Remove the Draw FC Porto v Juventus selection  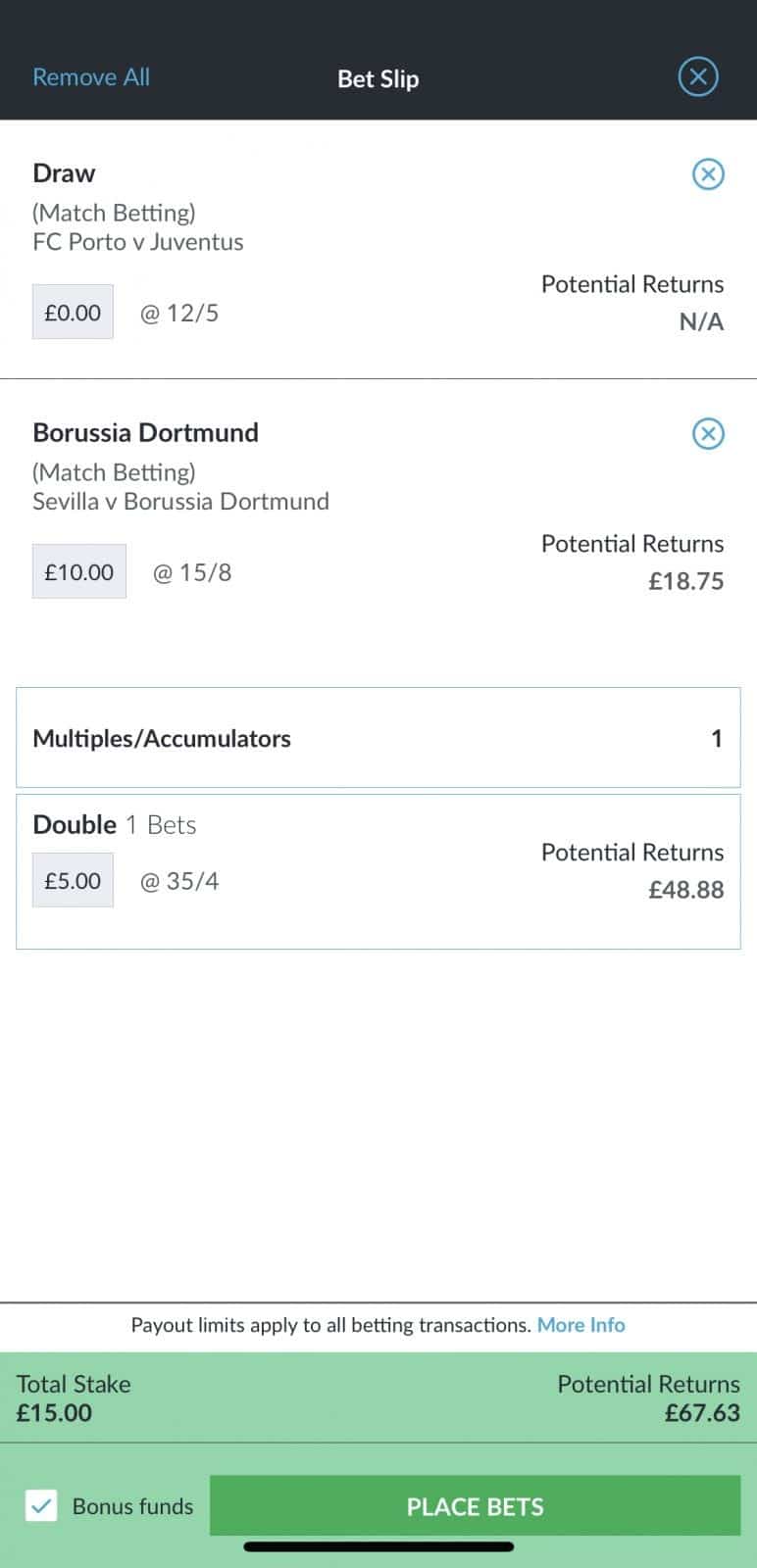tap(708, 174)
